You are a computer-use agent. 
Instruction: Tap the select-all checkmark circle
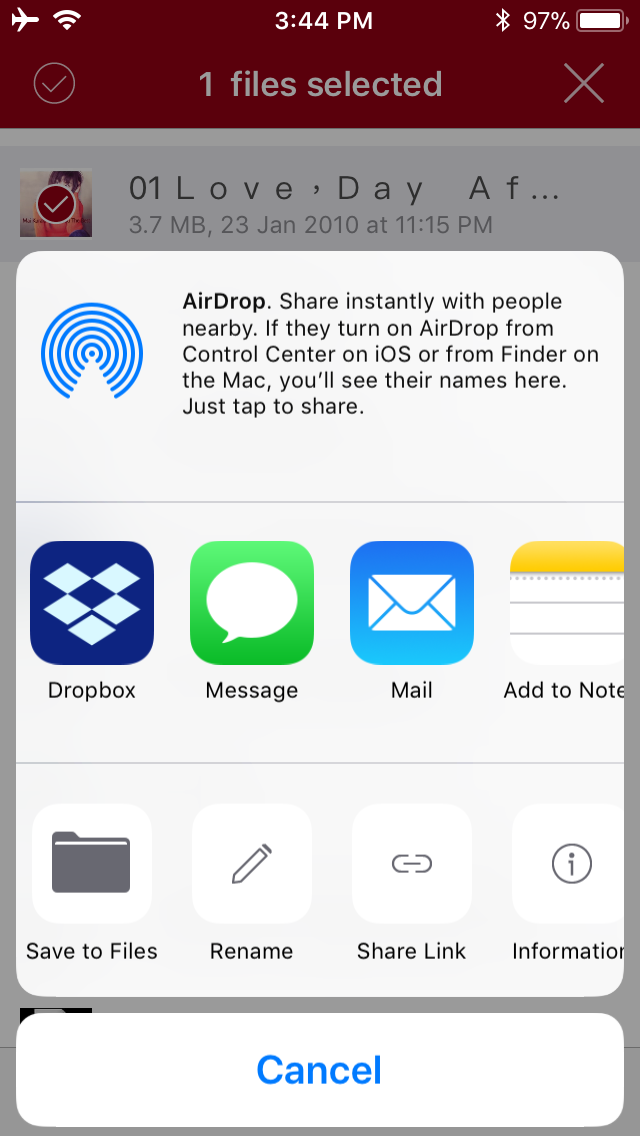coord(54,84)
